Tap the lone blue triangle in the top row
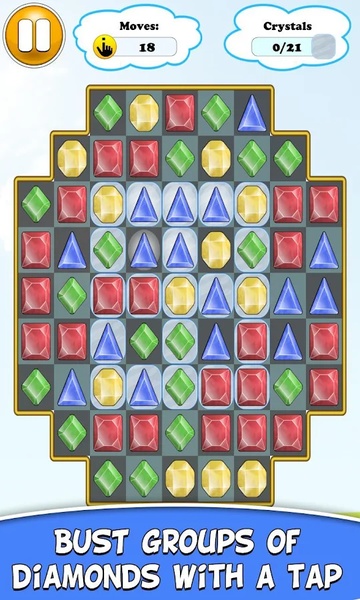This screenshot has height=600, width=360. pos(252,113)
